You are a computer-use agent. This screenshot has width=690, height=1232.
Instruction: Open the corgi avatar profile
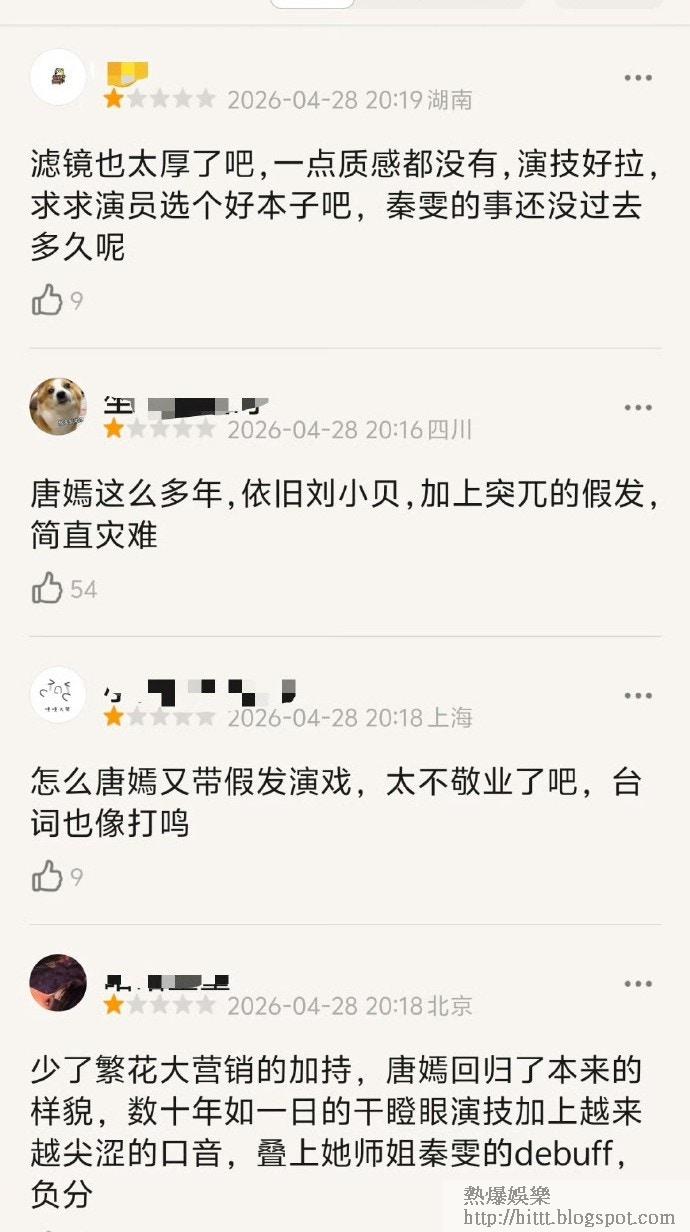pos(58,406)
